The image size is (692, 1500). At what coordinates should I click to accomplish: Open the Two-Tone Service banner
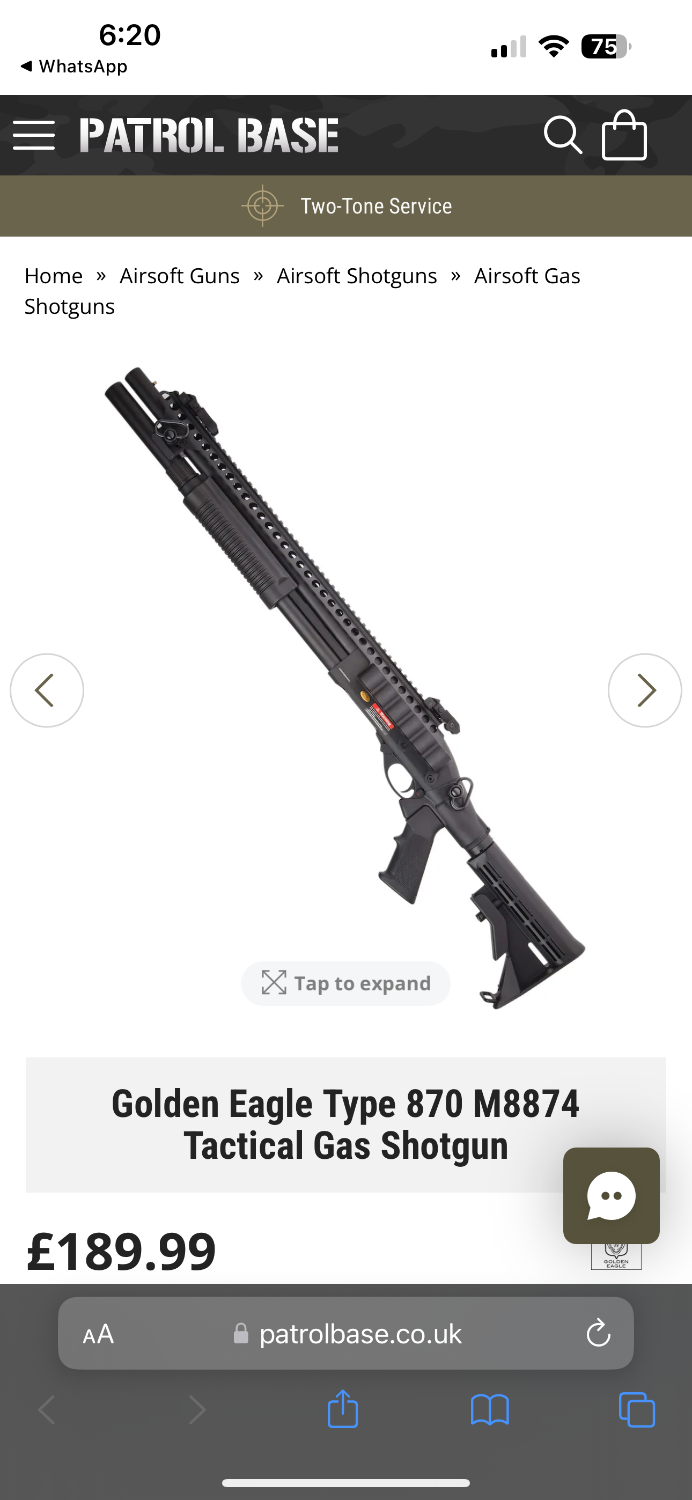(x=346, y=206)
